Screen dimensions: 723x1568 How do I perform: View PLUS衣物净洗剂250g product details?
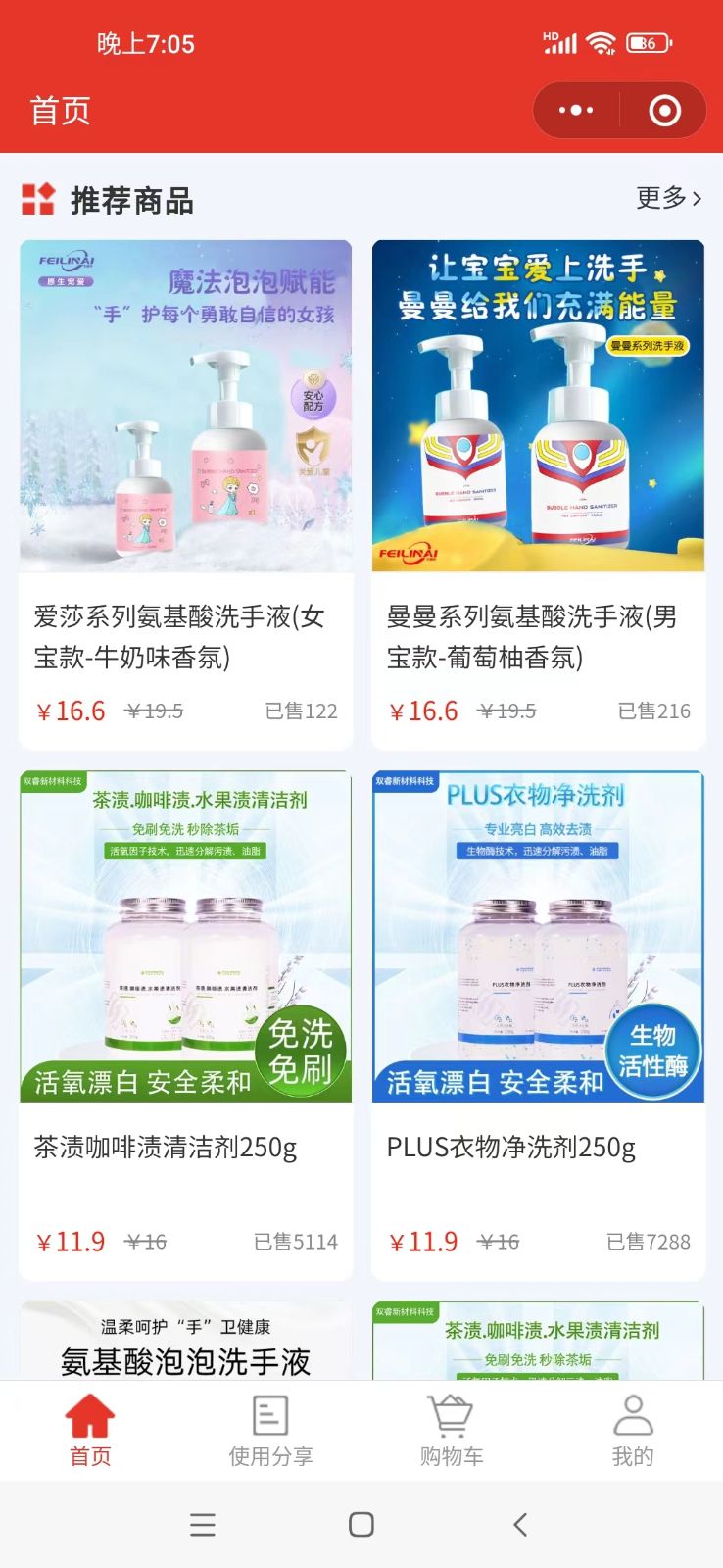pyautogui.click(x=538, y=1024)
